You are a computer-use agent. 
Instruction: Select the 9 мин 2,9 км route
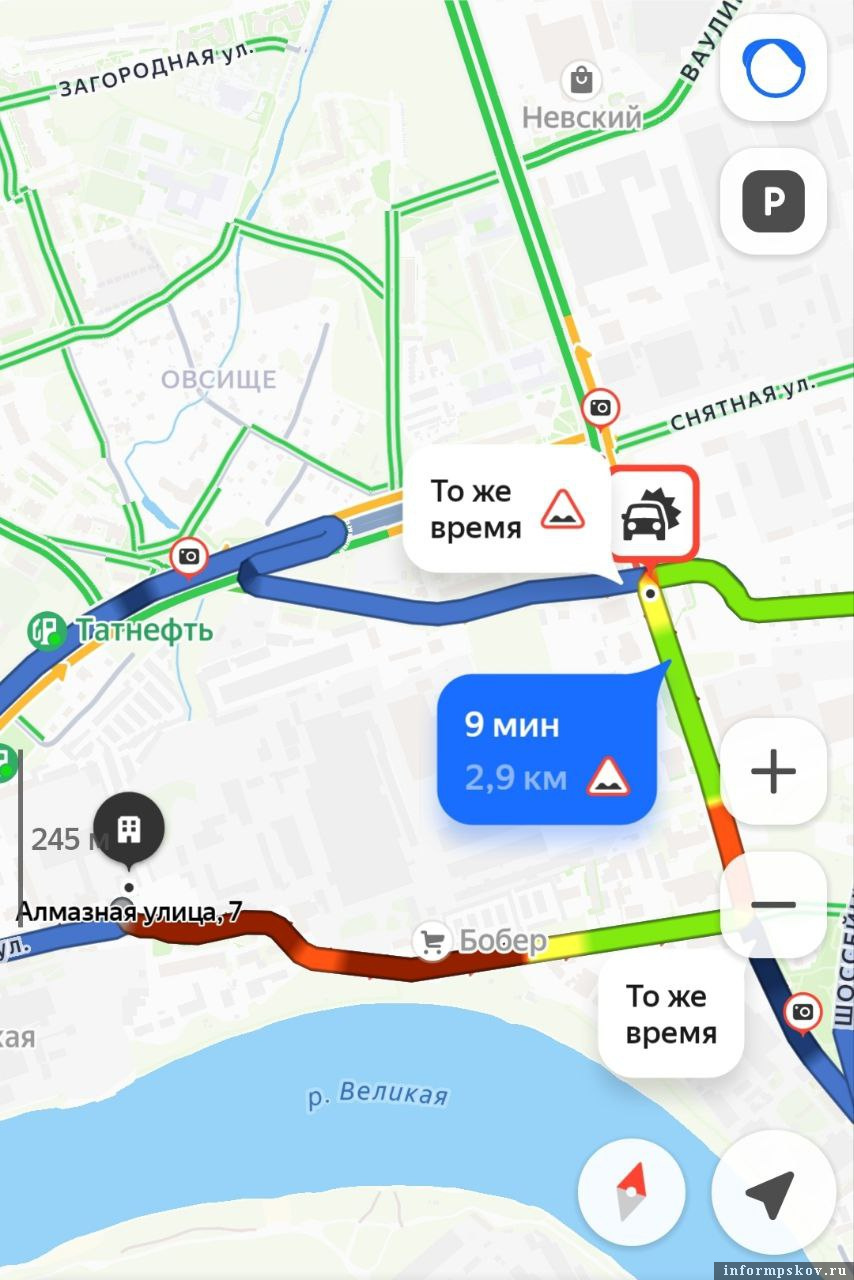[x=546, y=750]
